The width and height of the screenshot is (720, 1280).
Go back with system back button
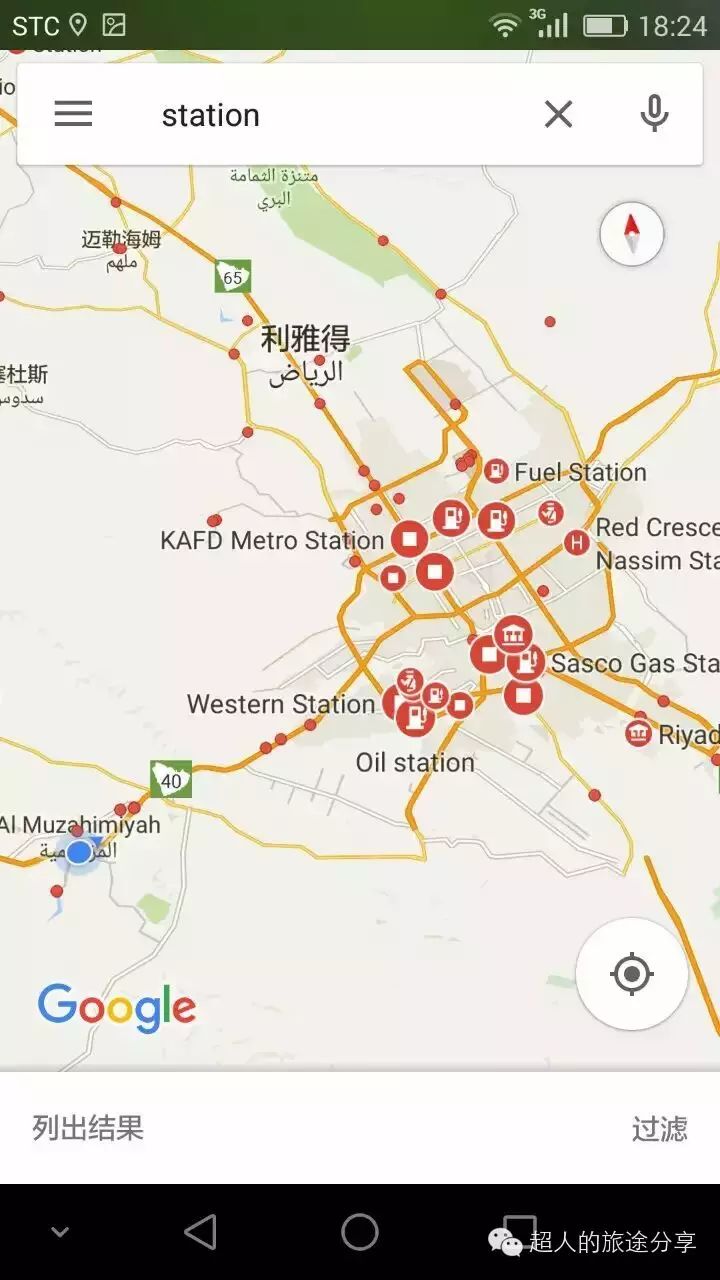(x=200, y=1232)
